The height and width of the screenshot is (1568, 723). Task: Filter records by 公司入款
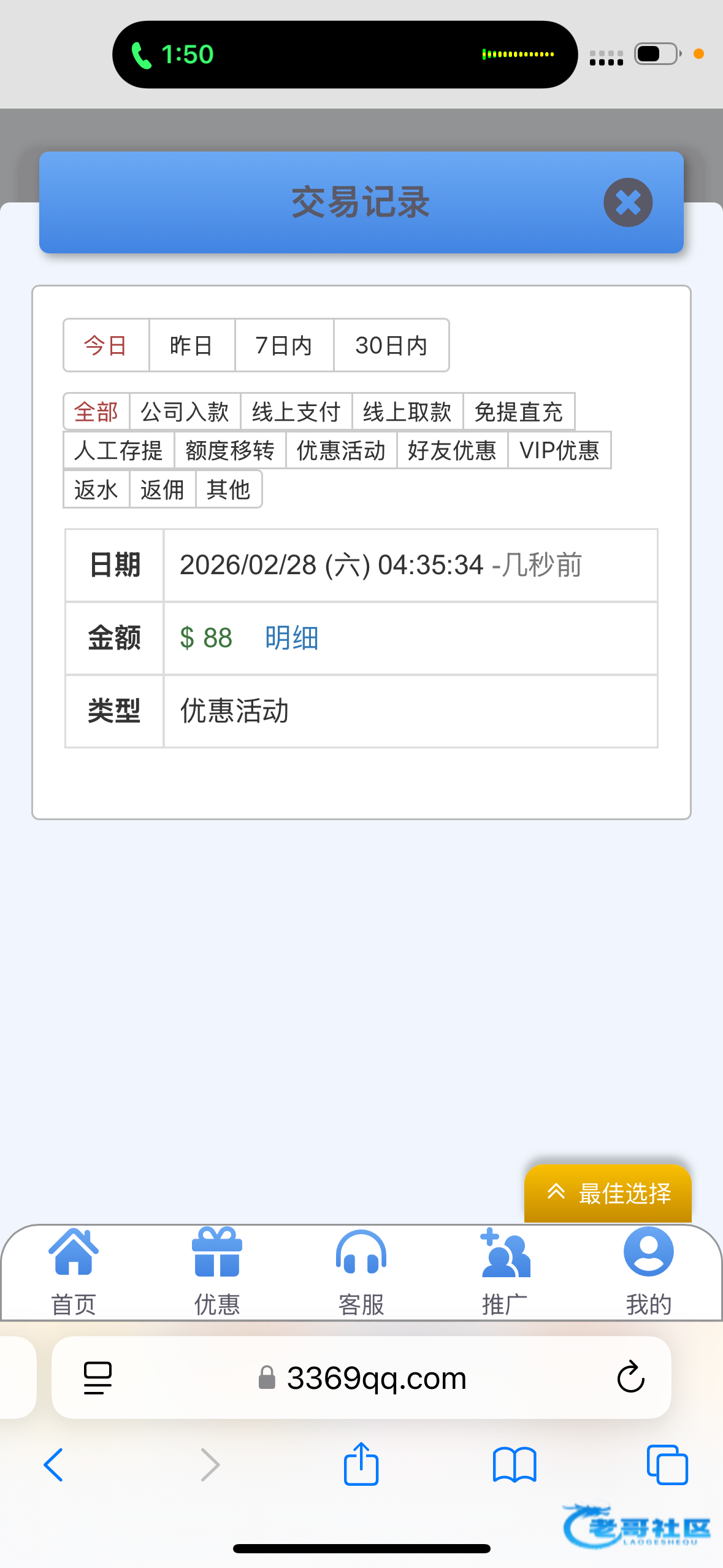coord(185,412)
